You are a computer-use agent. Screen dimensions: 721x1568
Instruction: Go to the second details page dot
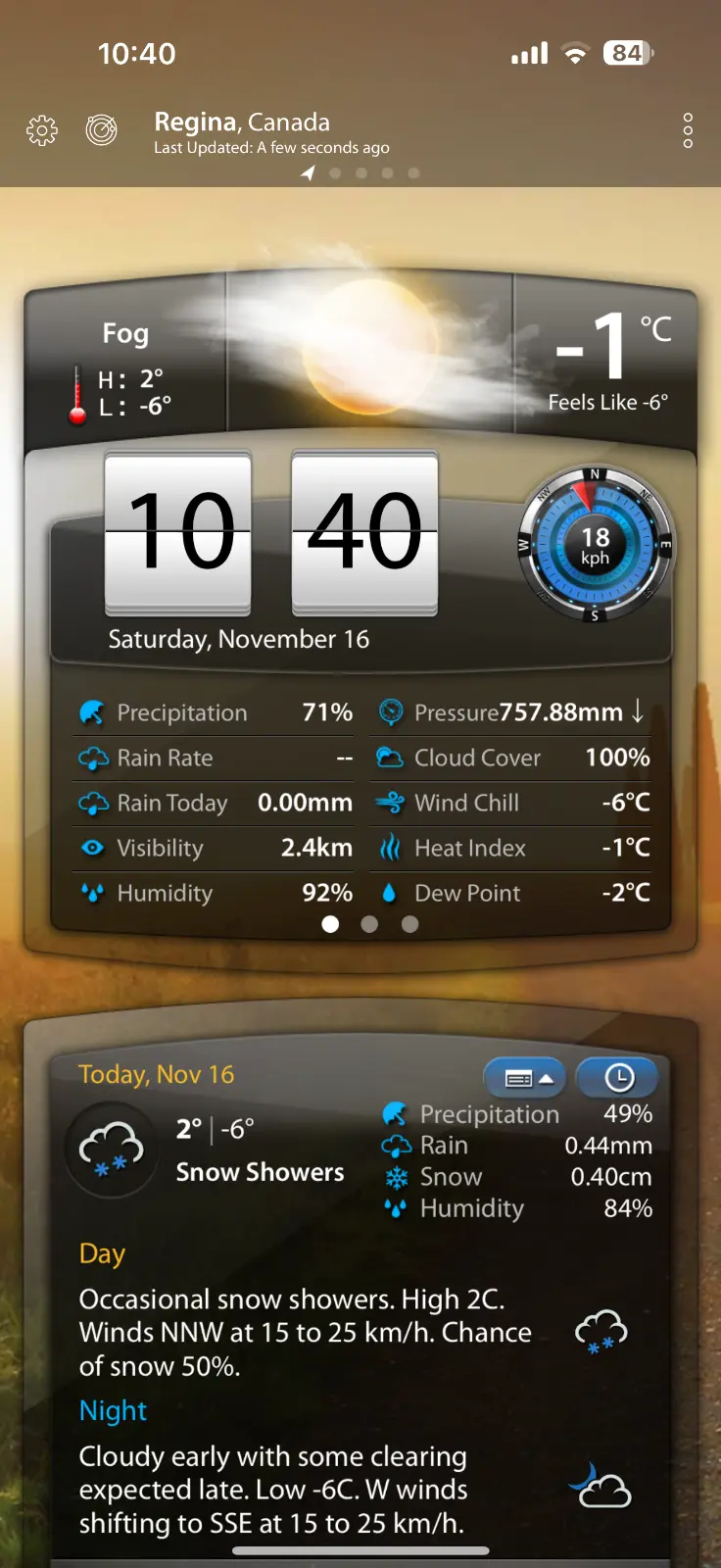369,924
